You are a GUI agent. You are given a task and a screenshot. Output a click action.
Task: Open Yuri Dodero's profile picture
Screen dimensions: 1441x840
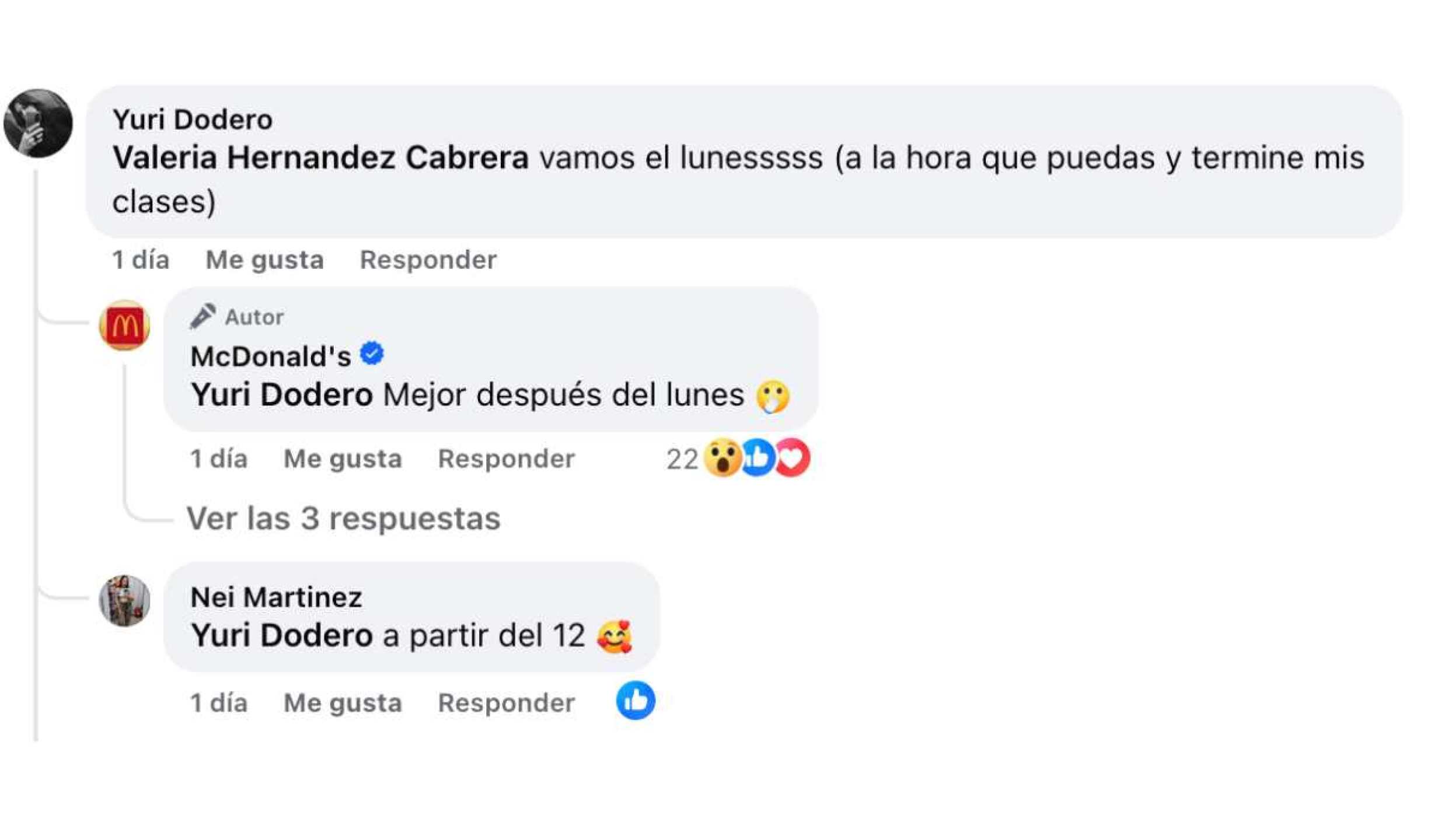38,123
